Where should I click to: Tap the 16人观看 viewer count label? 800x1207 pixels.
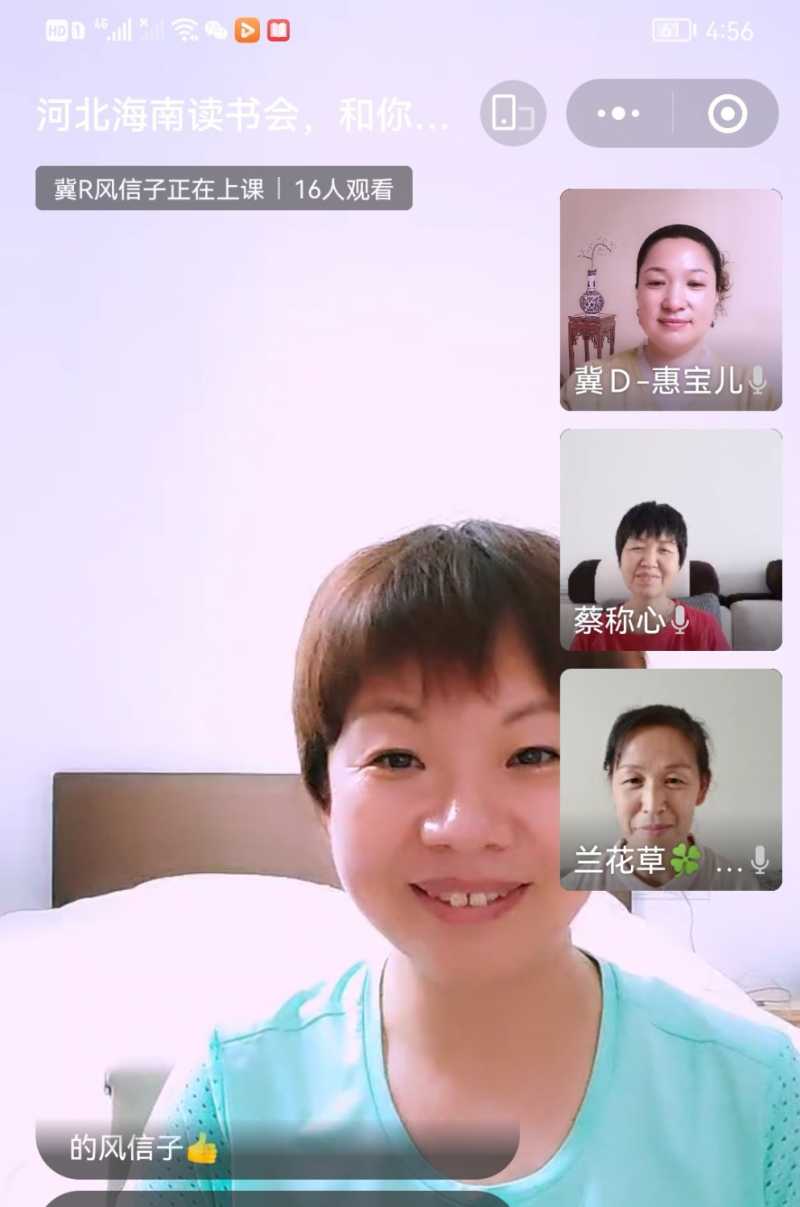[x=346, y=187]
